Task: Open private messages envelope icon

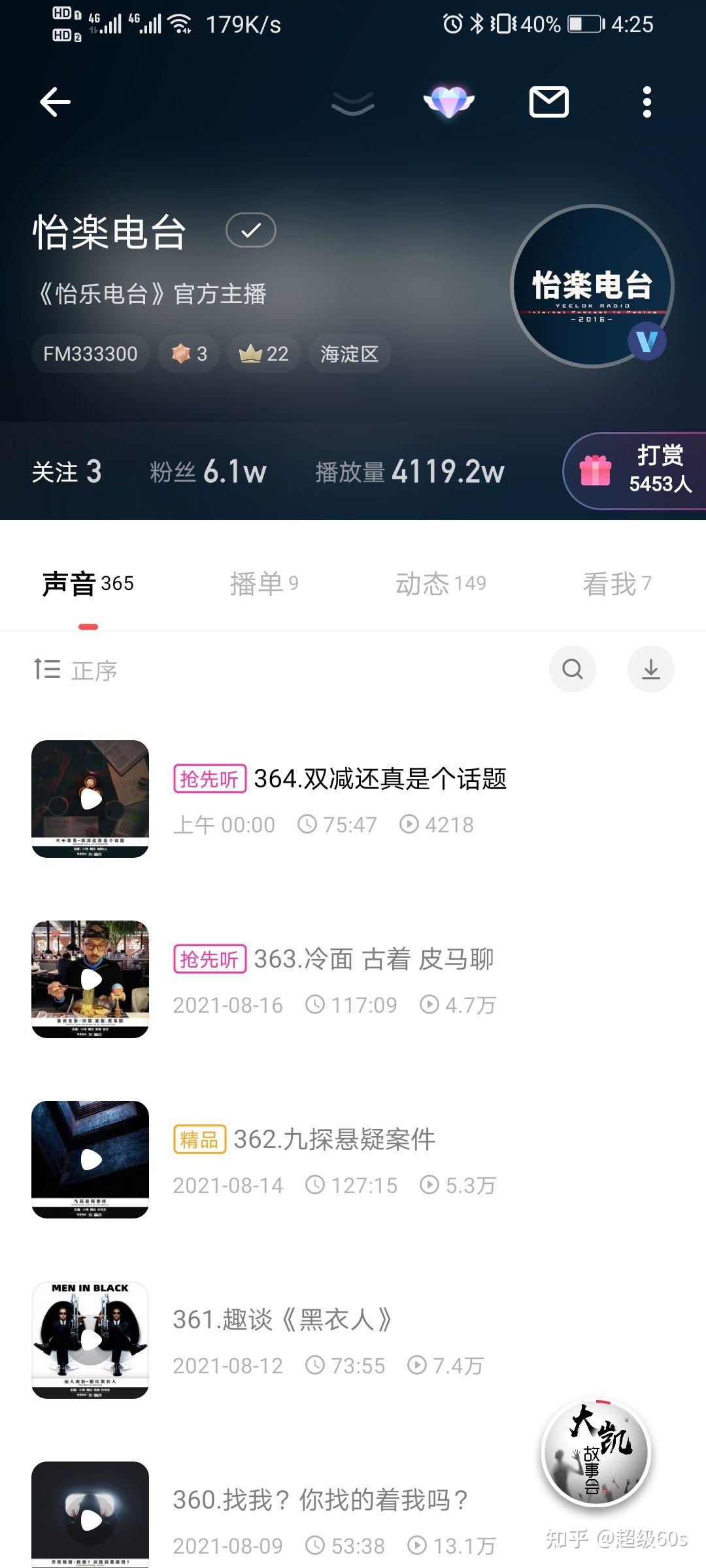Action: pos(548,102)
